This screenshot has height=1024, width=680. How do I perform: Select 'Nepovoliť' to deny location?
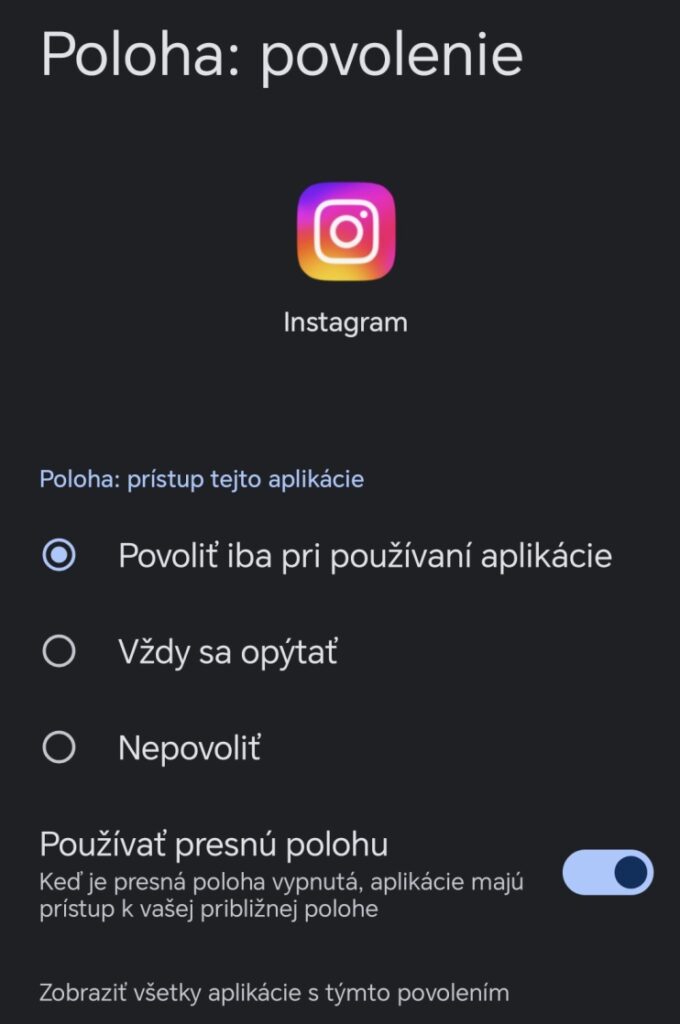pos(59,747)
